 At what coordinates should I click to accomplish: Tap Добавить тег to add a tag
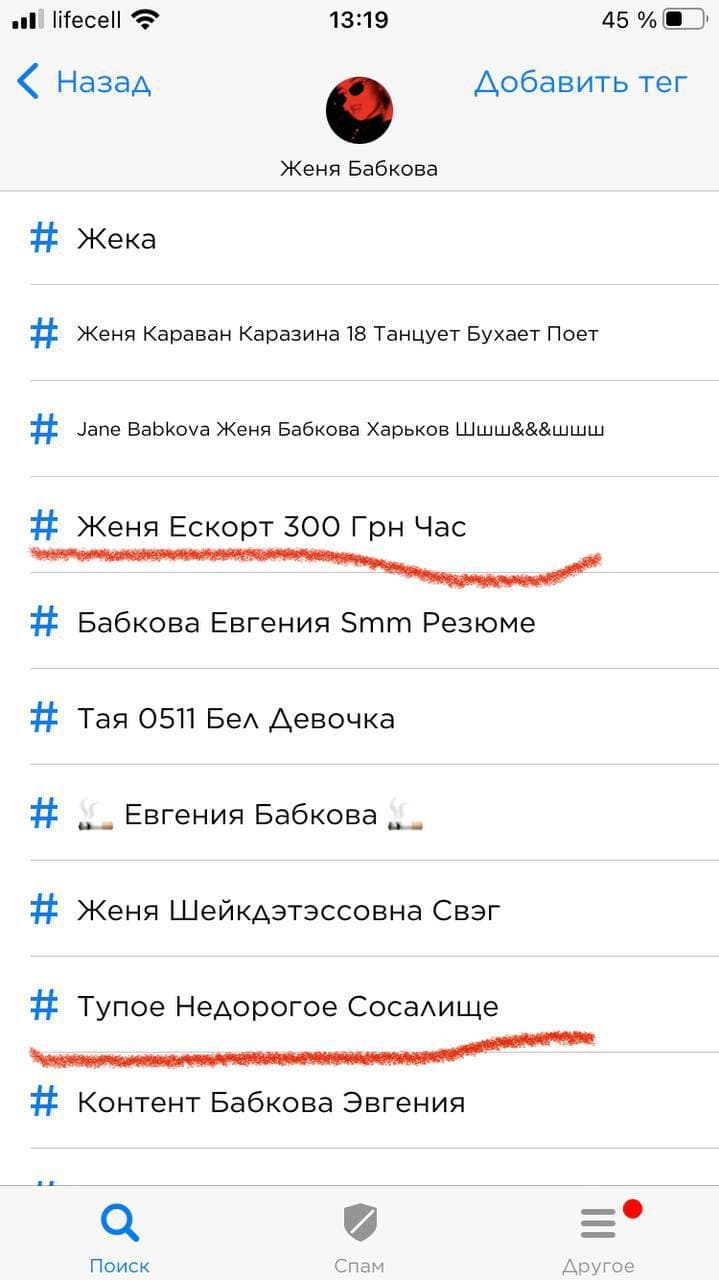coord(580,82)
